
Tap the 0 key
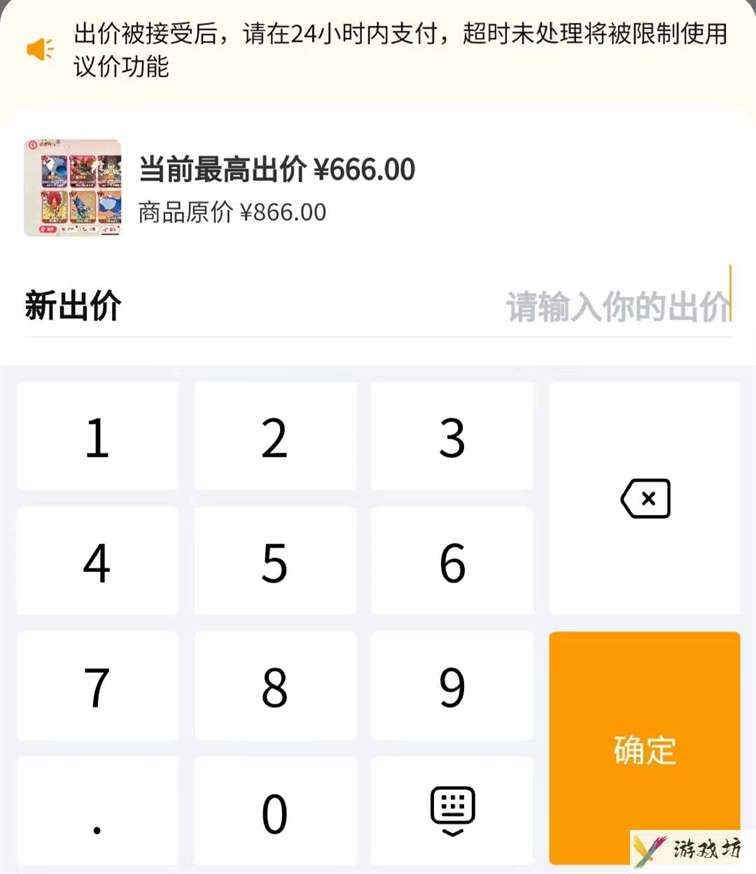[275, 812]
